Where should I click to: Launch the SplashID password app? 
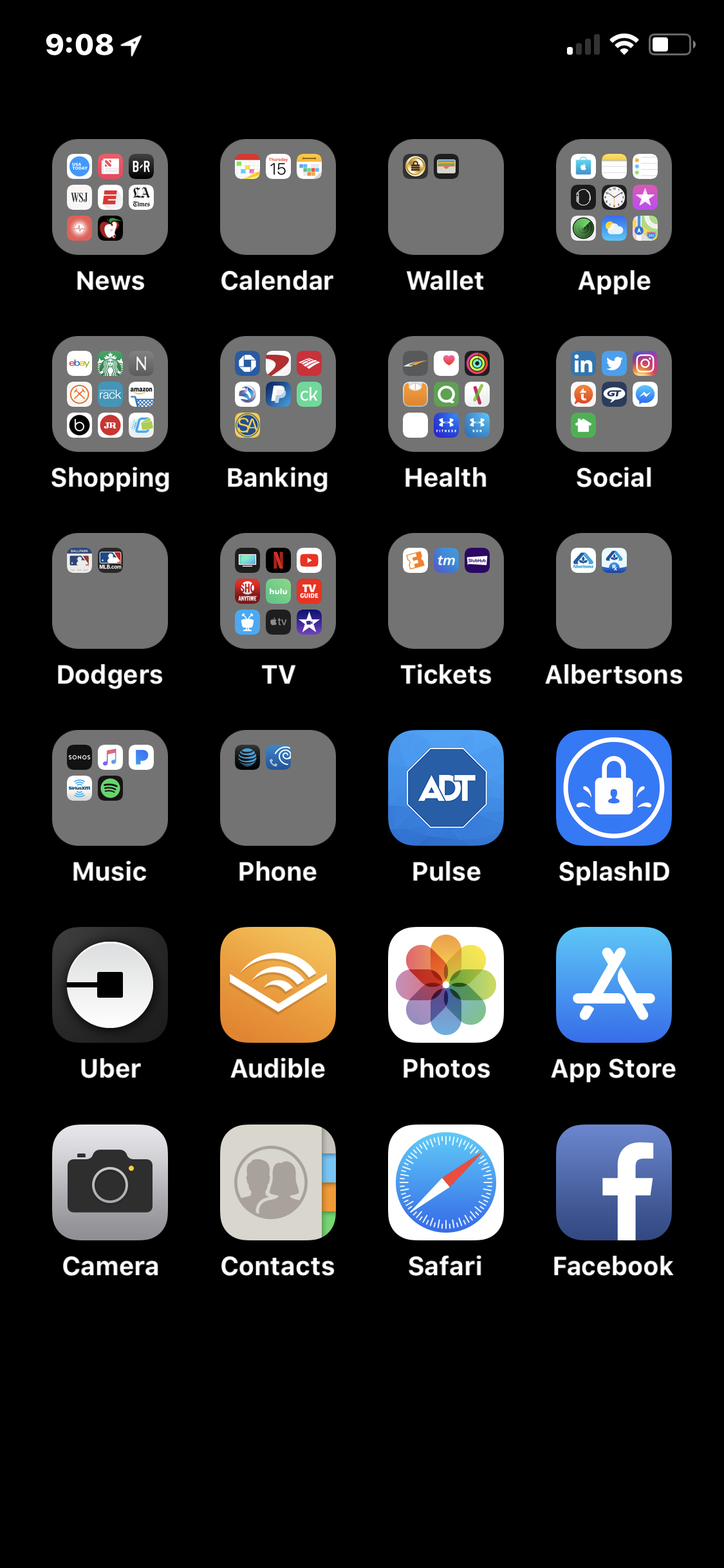click(x=614, y=788)
